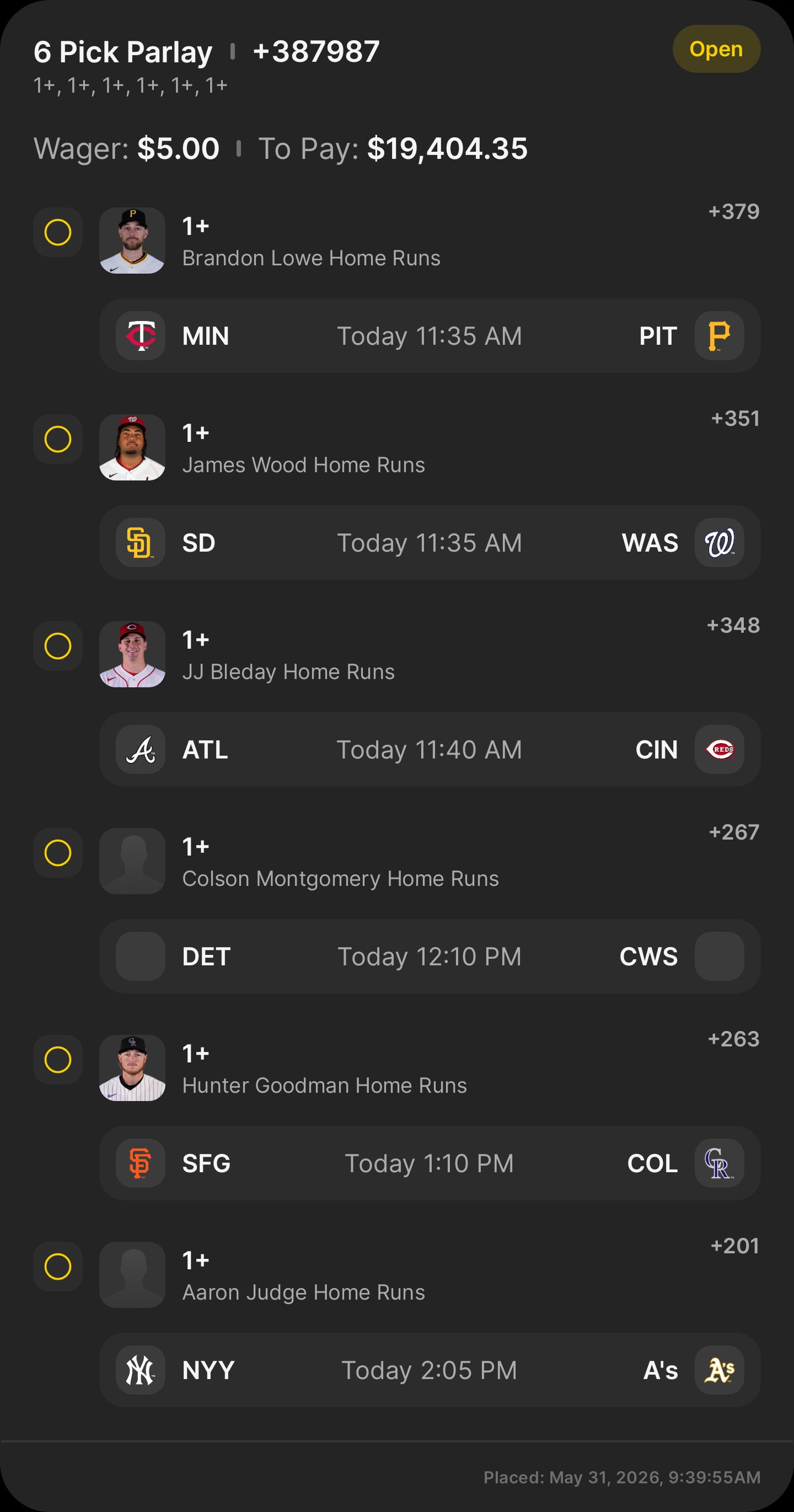Open the ATL vs CIN game row
This screenshot has width=794, height=1512.
click(430, 750)
